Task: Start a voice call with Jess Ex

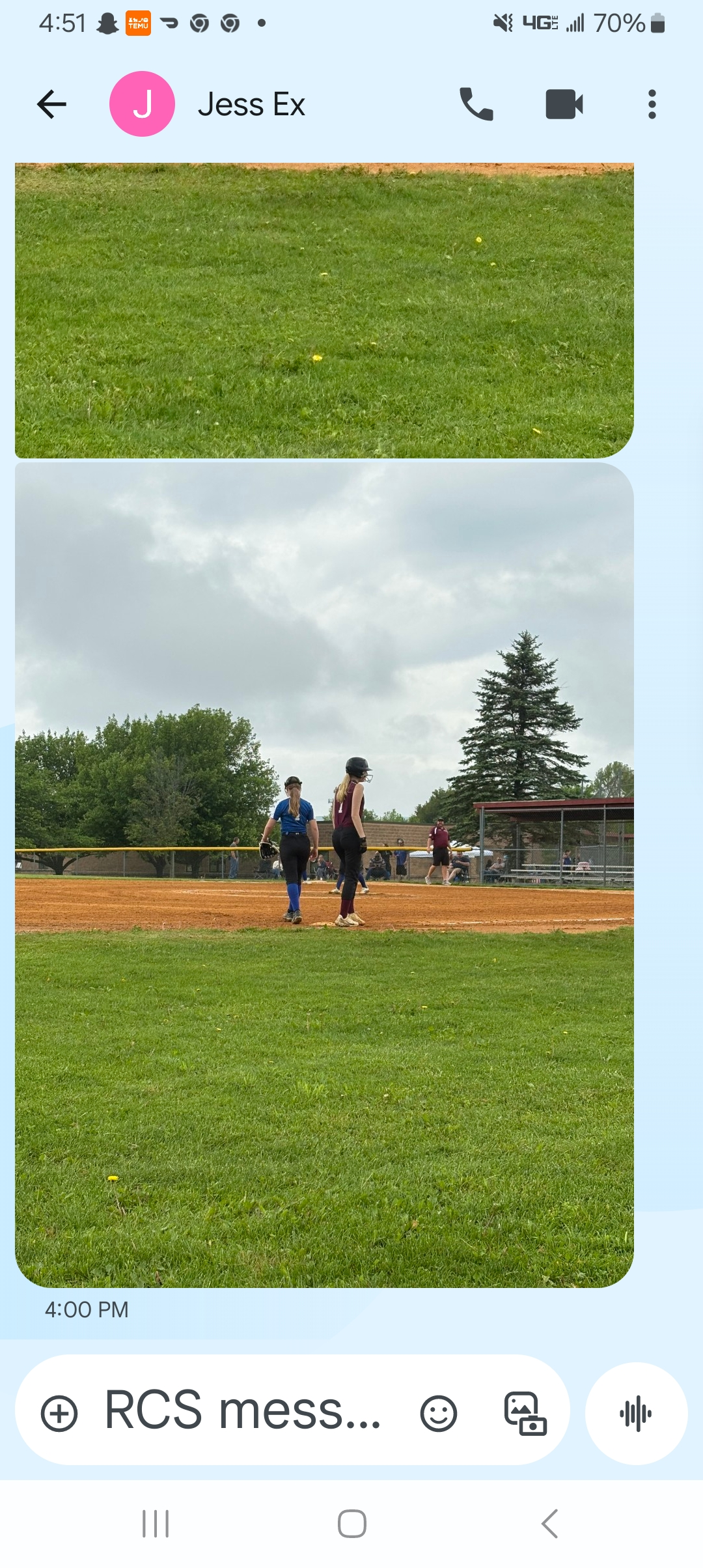Action: point(476,104)
